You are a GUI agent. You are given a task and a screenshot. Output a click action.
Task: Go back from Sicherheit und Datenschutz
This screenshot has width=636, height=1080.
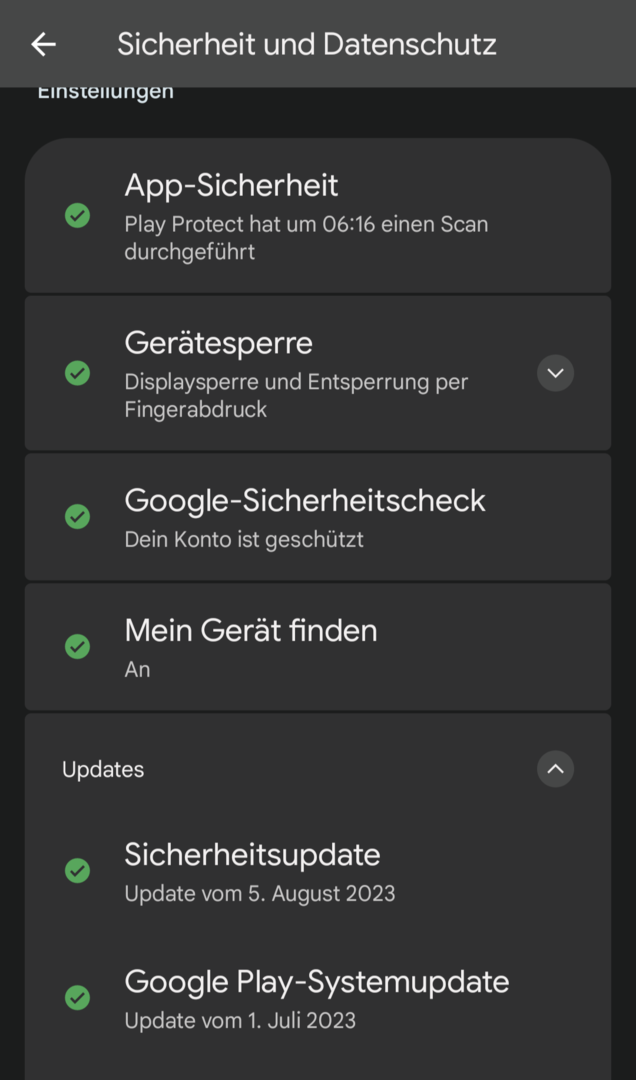click(x=43, y=44)
